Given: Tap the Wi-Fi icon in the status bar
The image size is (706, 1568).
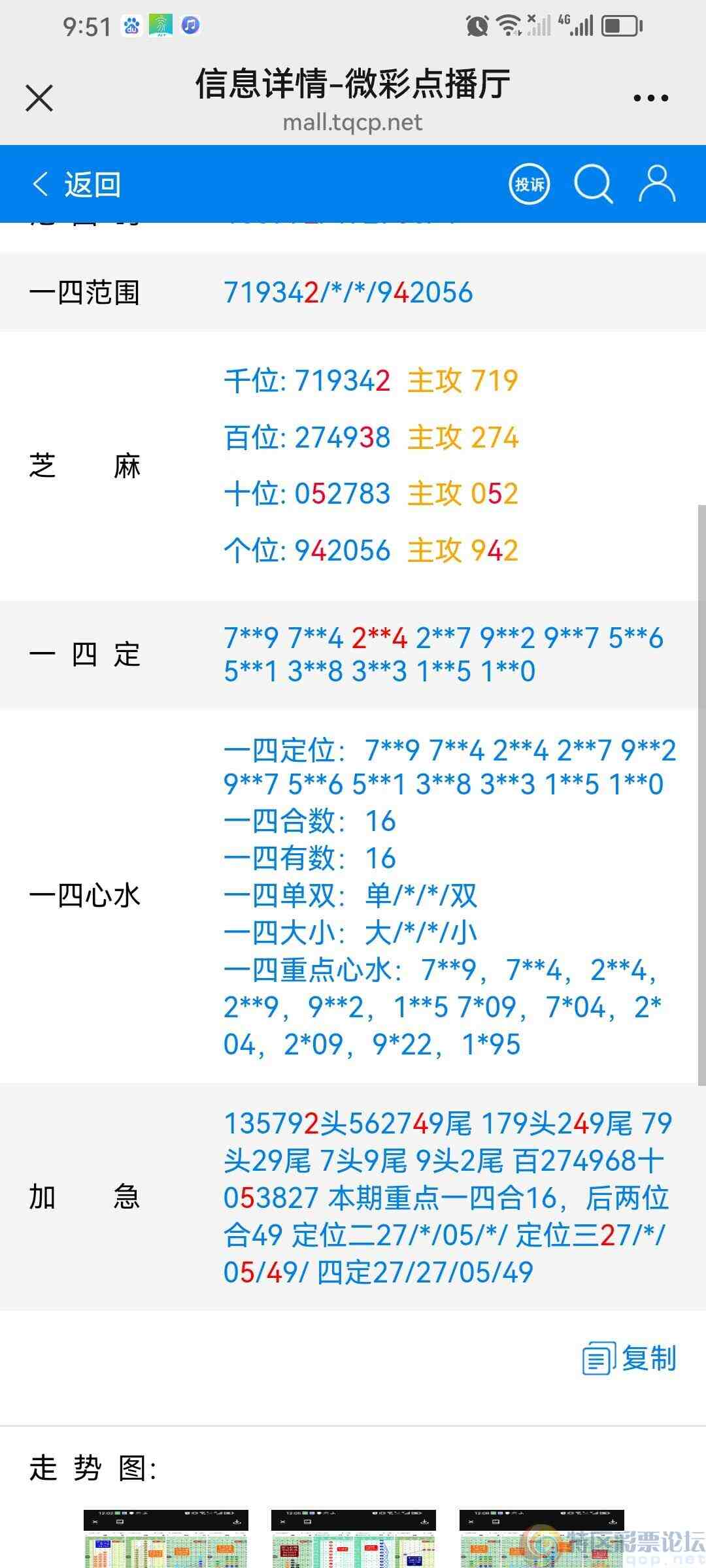Looking at the screenshot, I should (507, 25).
